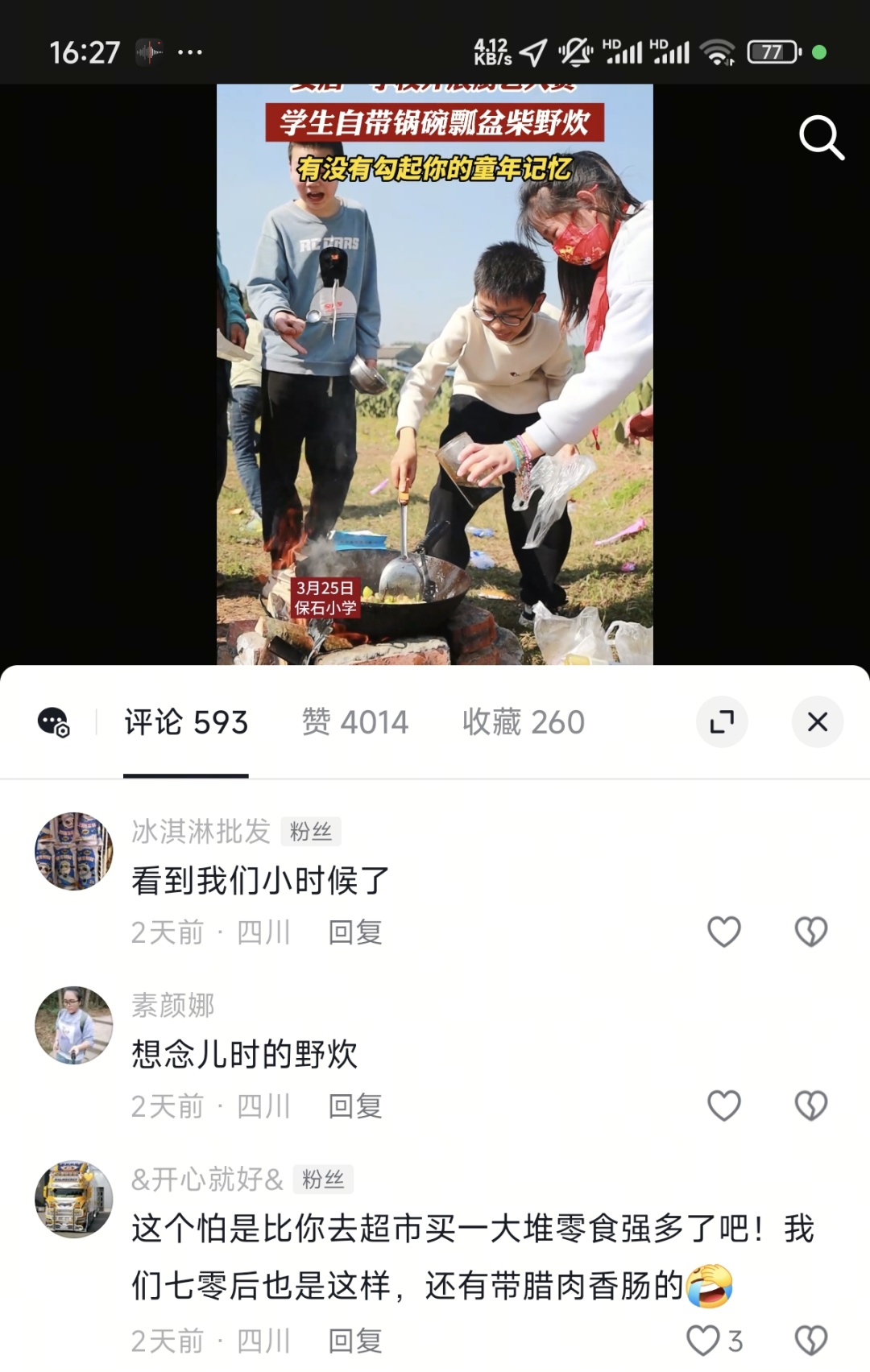
Task: Open 冰淇淋批发's profile avatar
Action: point(74,851)
